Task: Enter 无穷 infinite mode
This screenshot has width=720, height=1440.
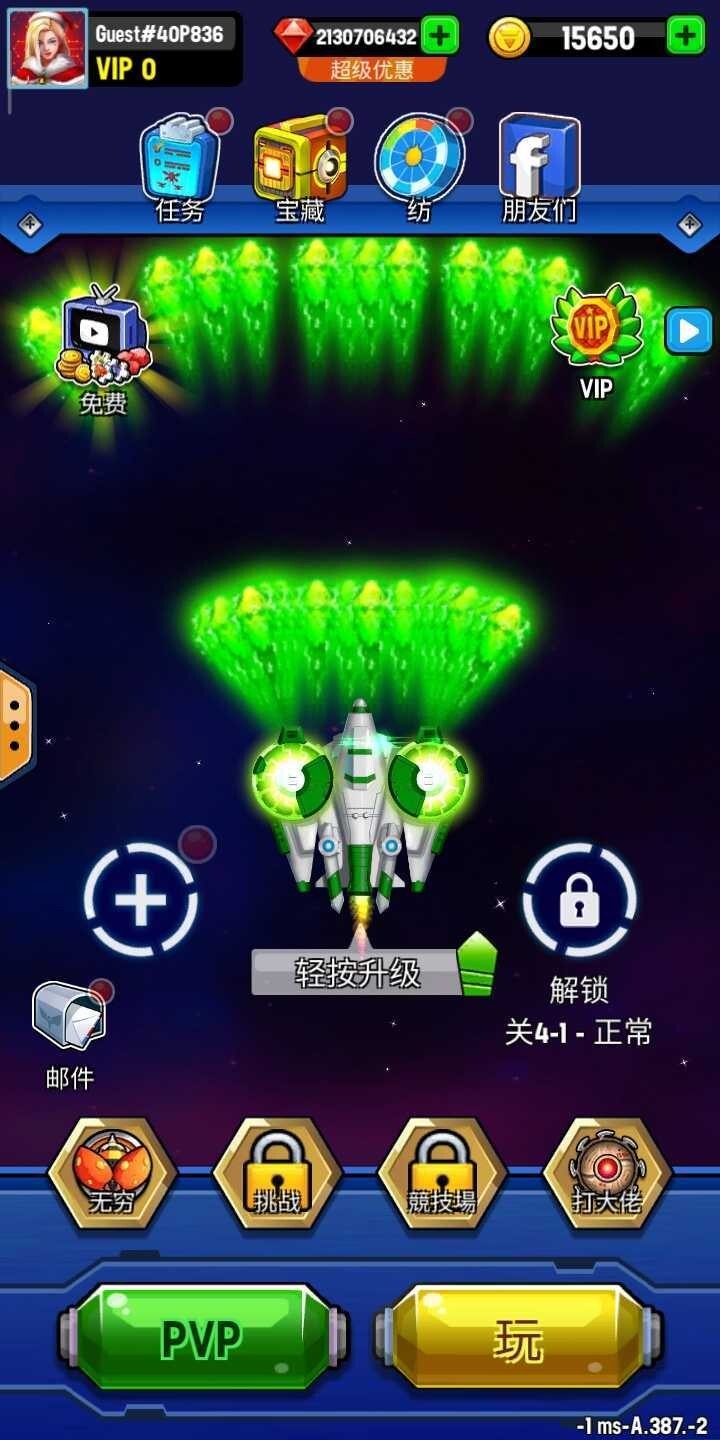Action: 113,1175
